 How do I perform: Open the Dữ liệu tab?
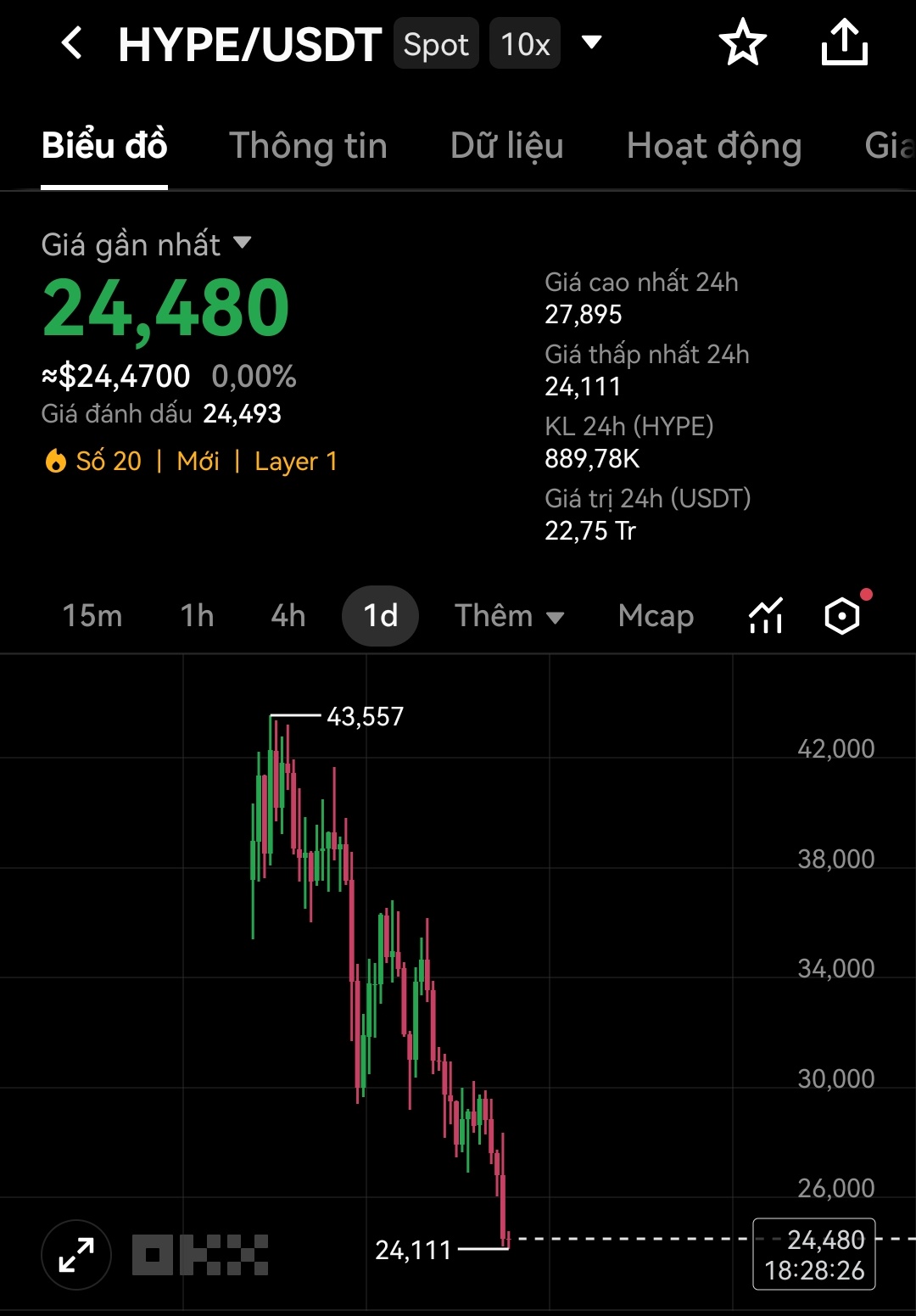[506, 146]
